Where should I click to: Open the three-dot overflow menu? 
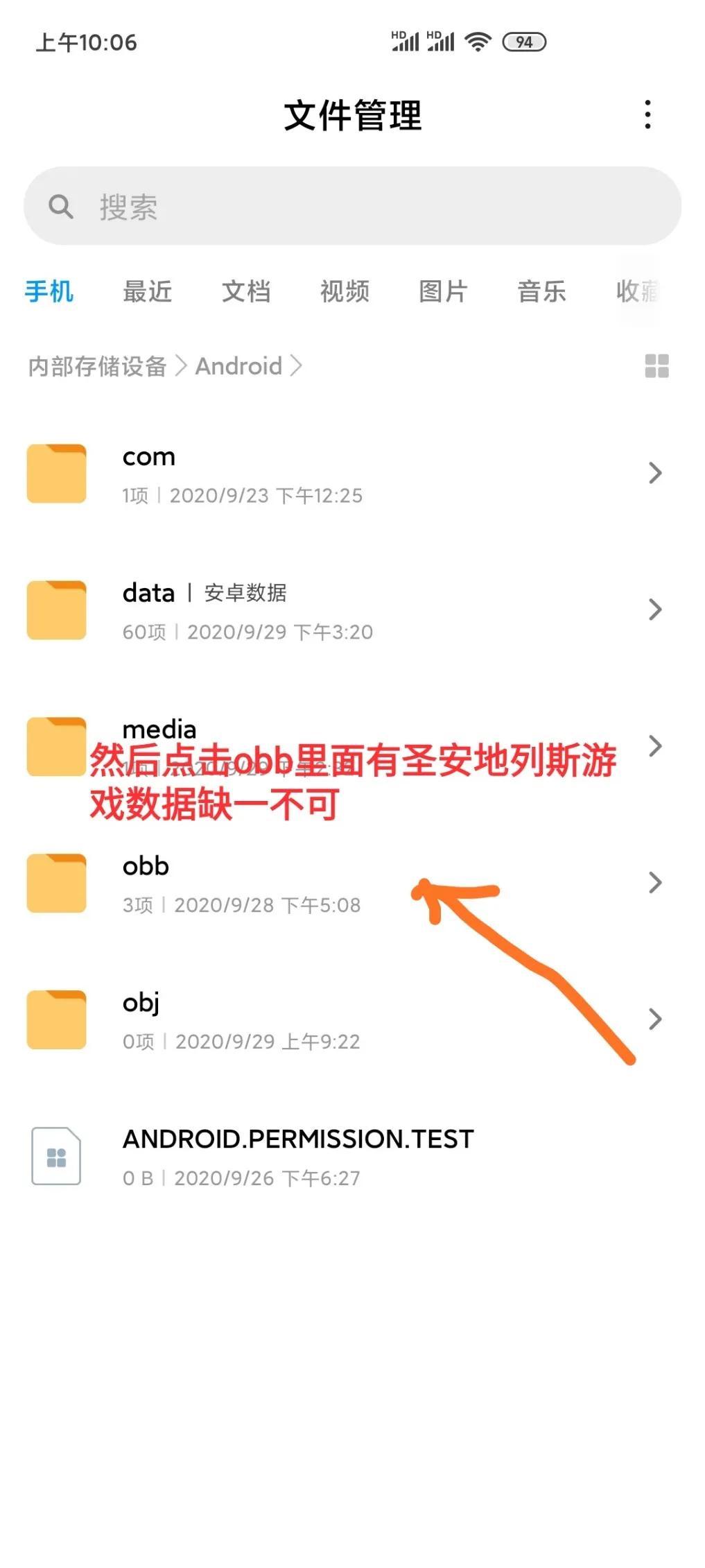coord(647,114)
